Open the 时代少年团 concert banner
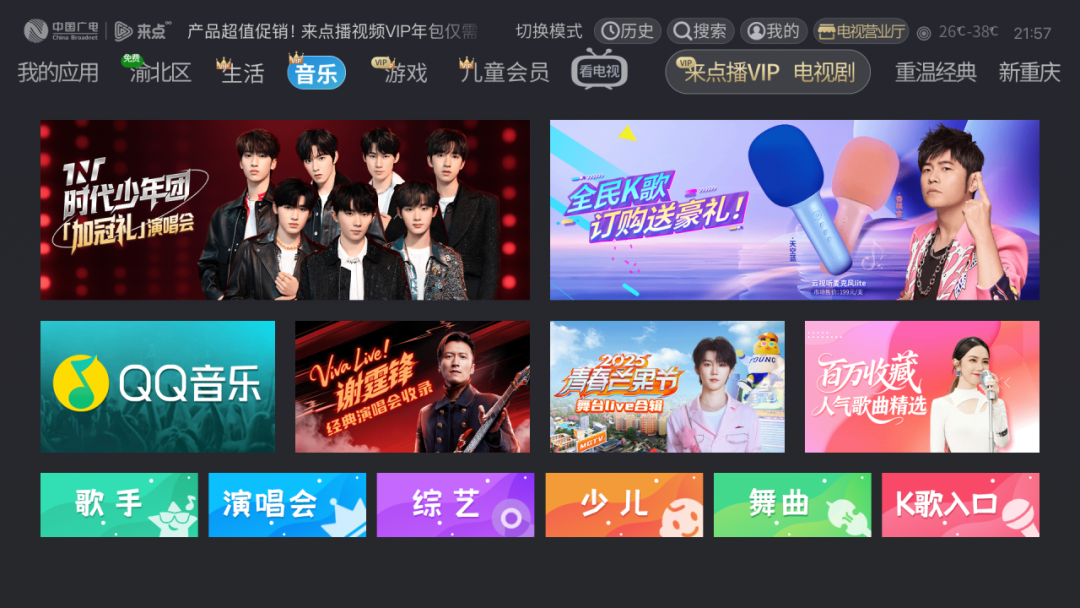The width and height of the screenshot is (1080, 608). (285, 210)
